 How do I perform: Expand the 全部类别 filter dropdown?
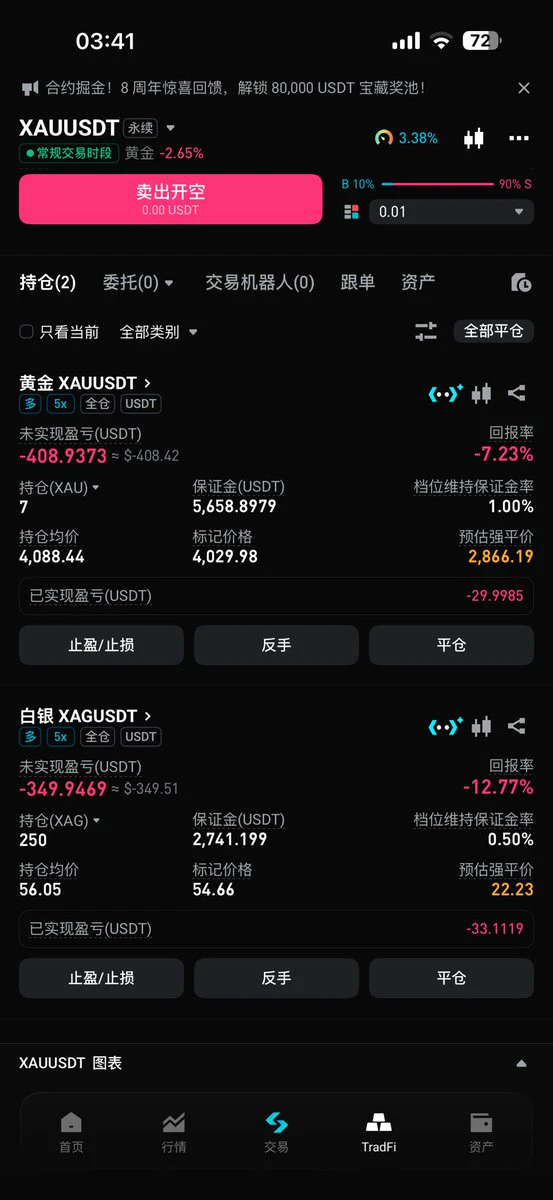[159, 332]
